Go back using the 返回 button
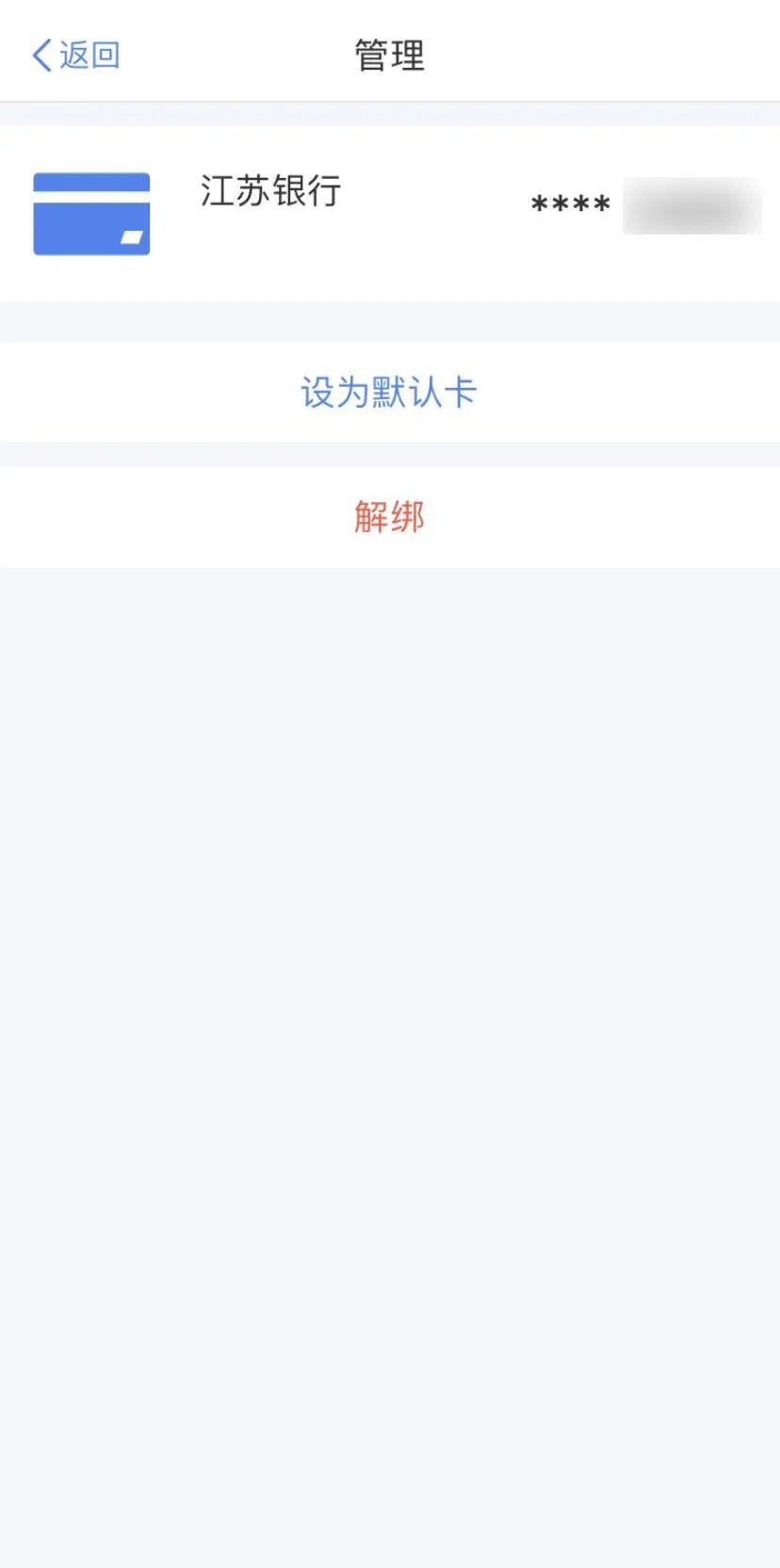This screenshot has height=1568, width=780. 75,55
